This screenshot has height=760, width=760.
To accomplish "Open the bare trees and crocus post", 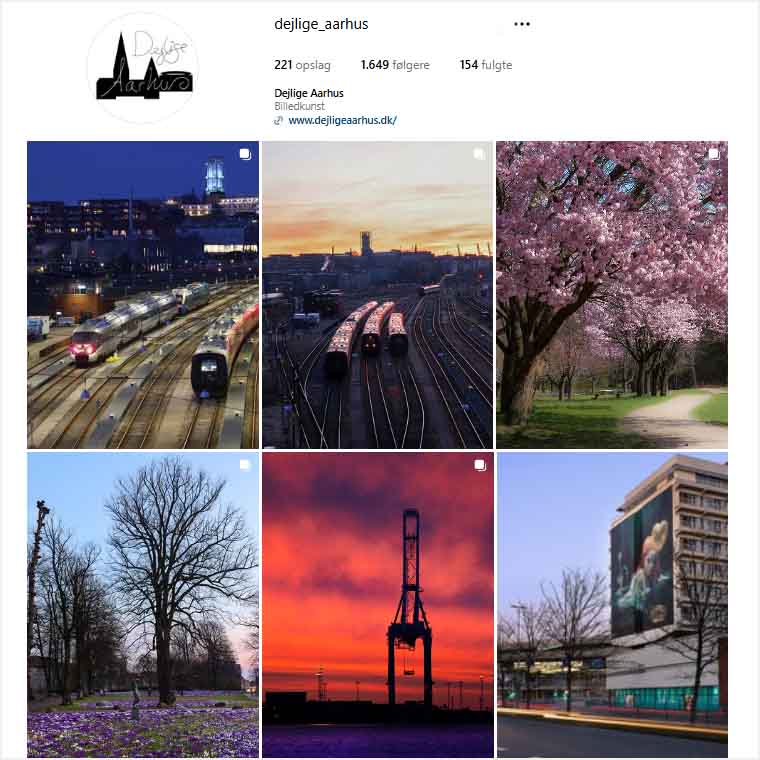I will point(143,604).
